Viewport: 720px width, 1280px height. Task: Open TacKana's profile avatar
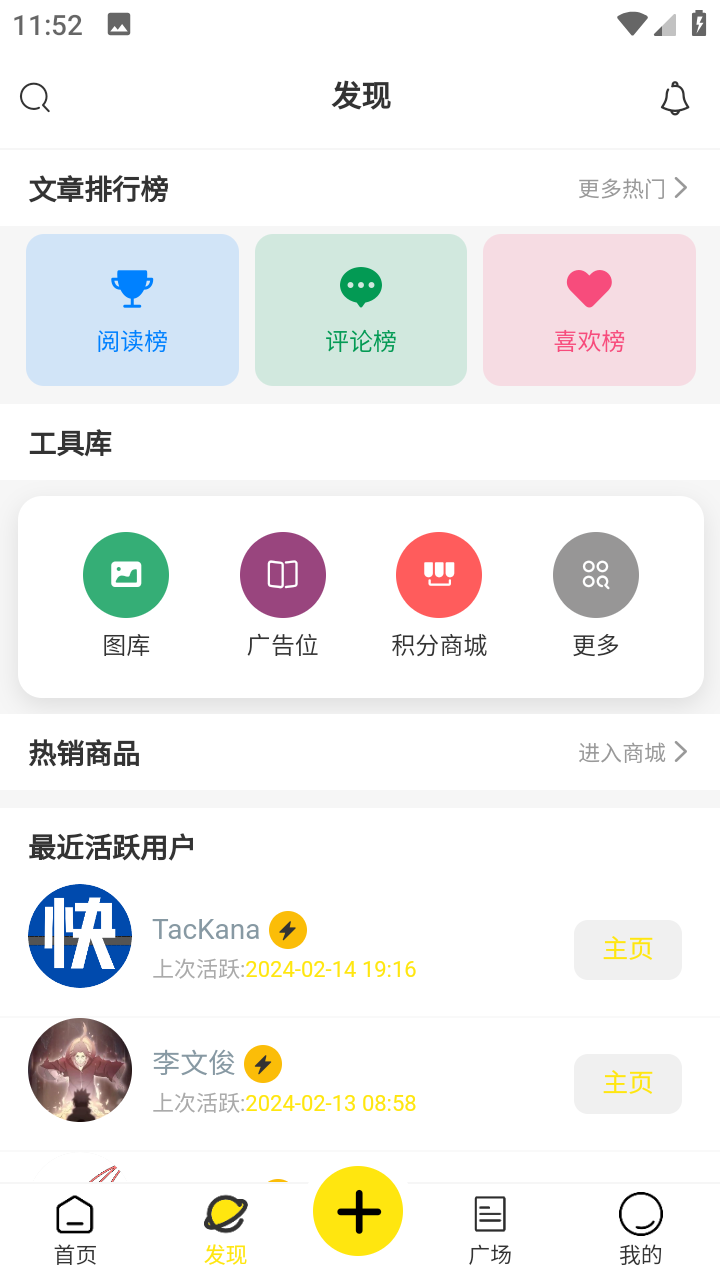click(x=79, y=936)
